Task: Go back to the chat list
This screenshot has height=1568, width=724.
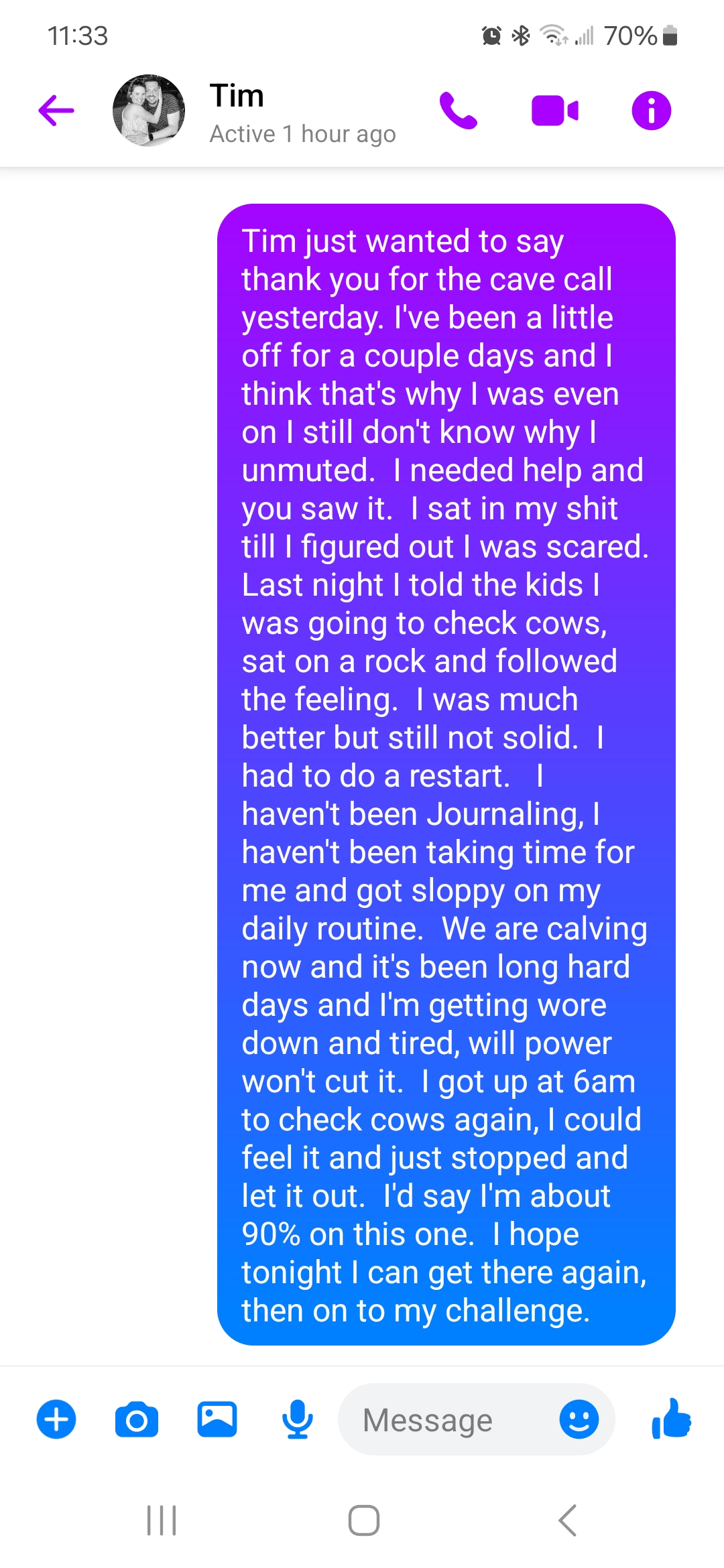Action: (56, 111)
